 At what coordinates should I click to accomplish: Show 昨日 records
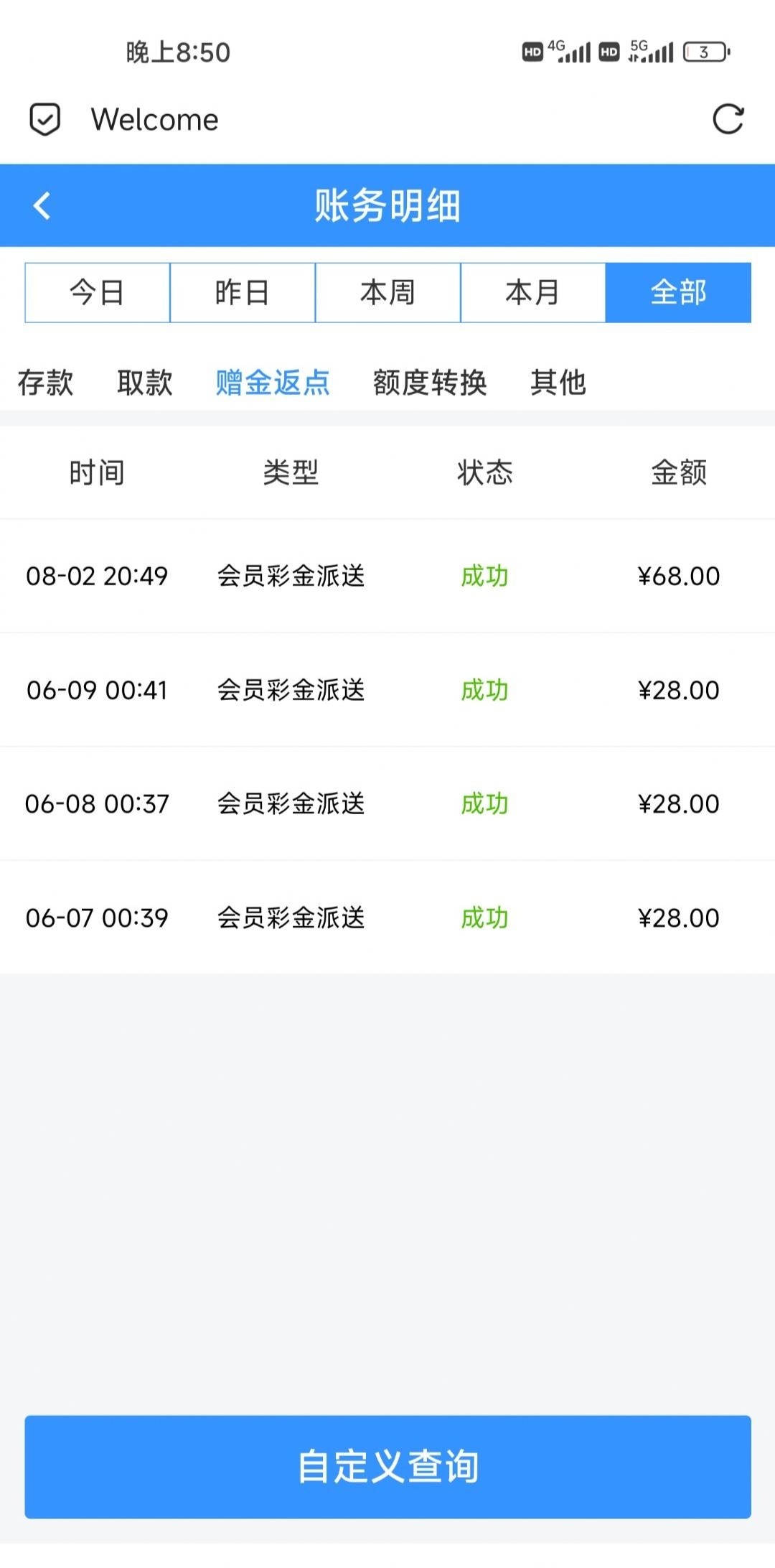[x=243, y=293]
